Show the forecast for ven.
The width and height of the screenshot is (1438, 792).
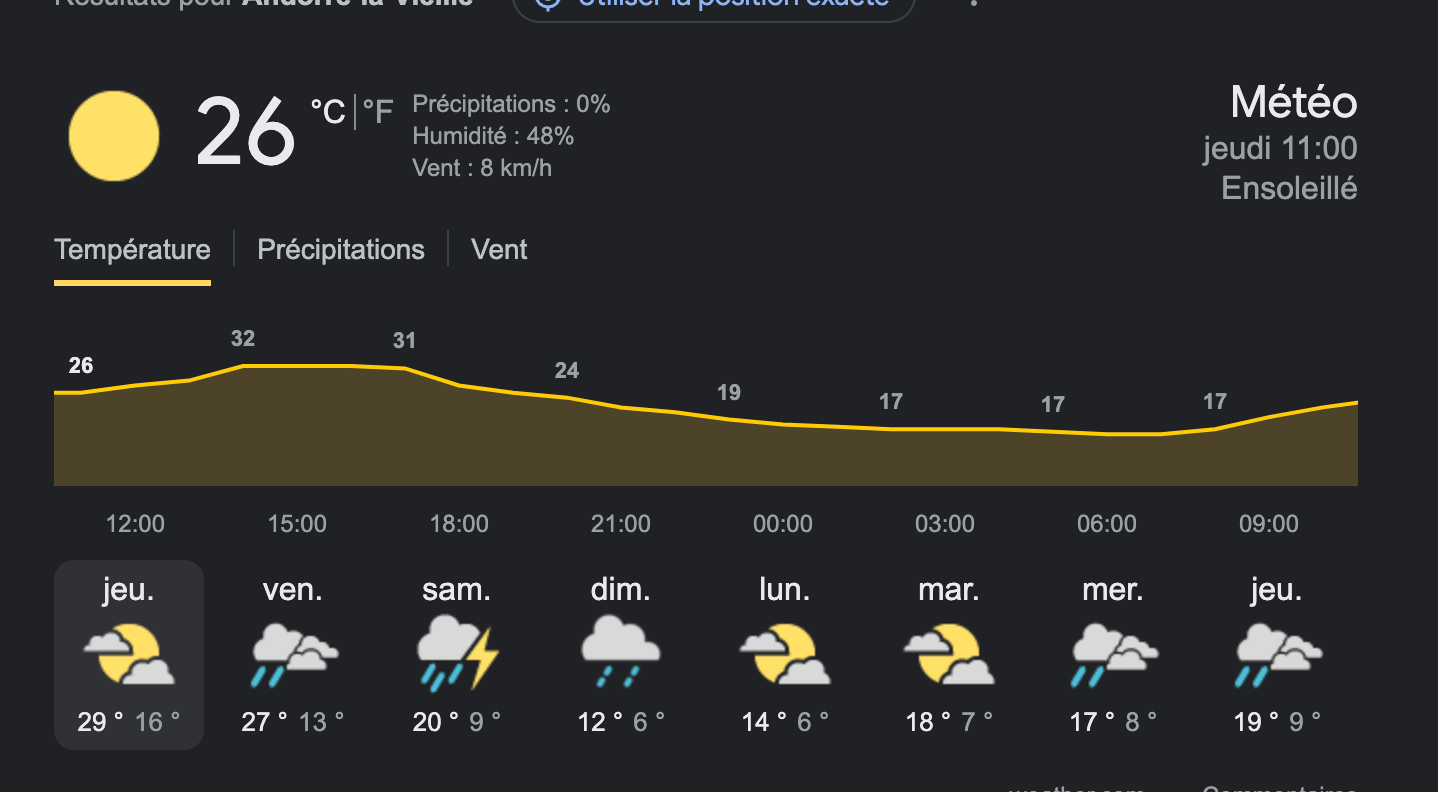pos(293,655)
